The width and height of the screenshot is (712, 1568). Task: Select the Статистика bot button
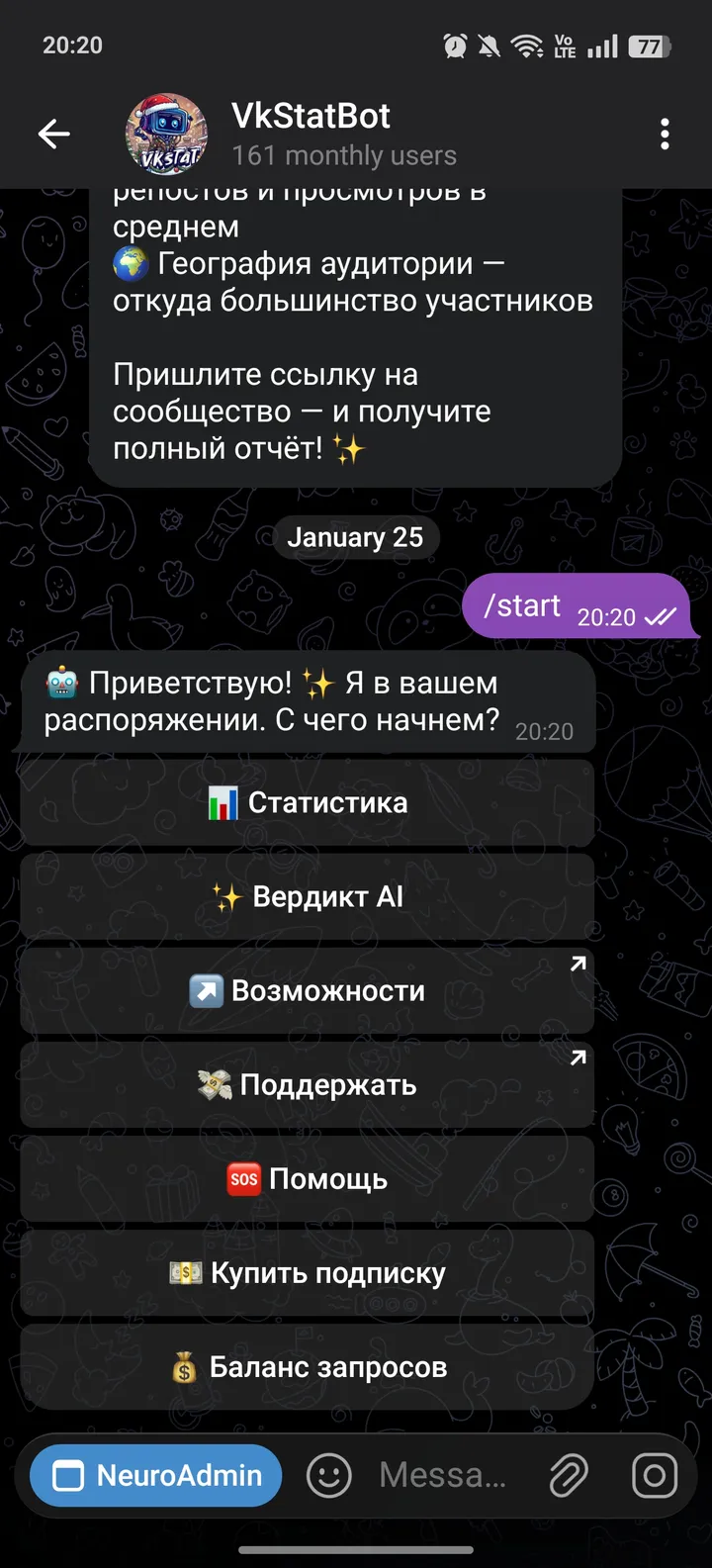pos(307,802)
